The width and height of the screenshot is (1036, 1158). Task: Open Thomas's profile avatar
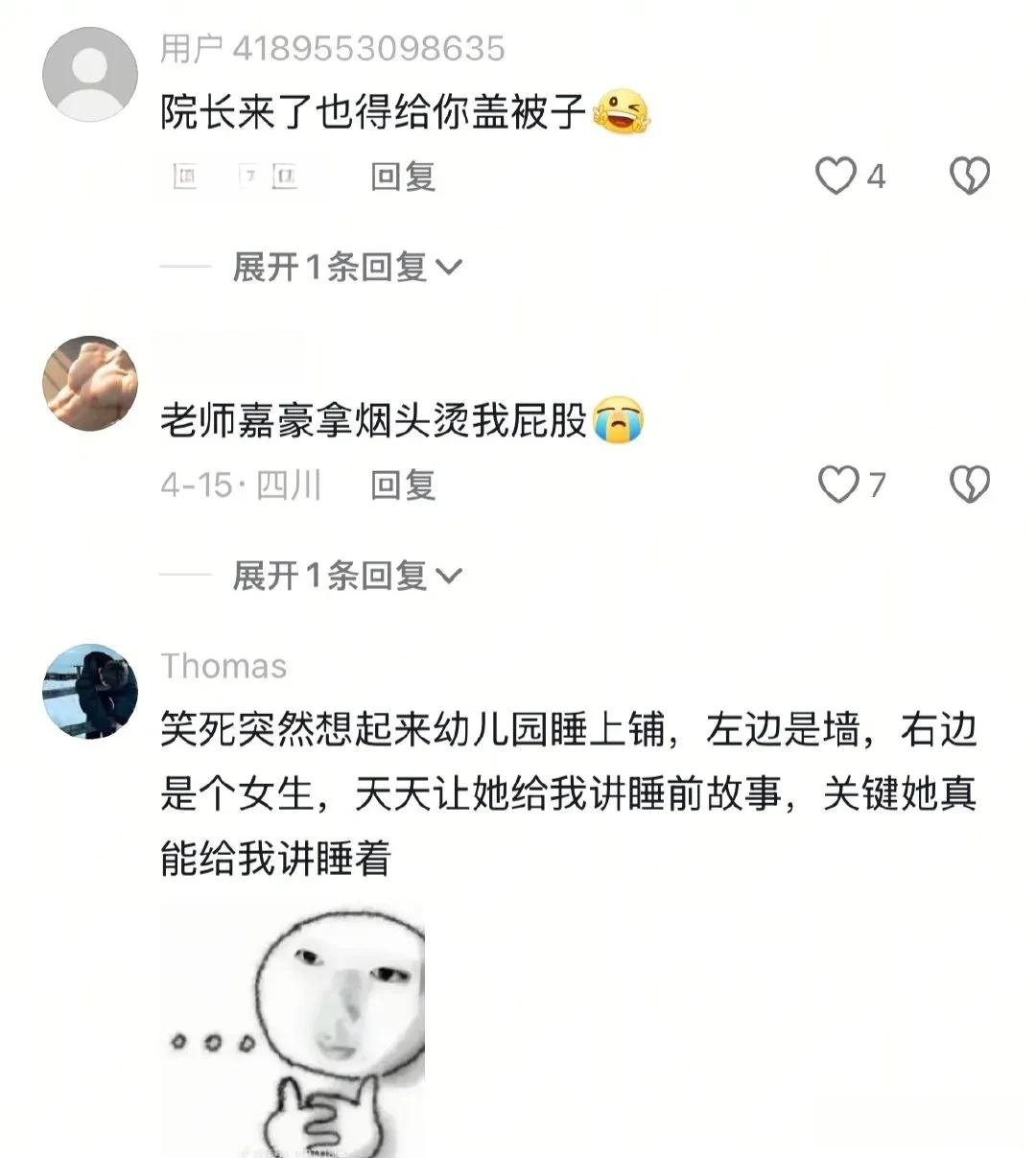pos(90,691)
